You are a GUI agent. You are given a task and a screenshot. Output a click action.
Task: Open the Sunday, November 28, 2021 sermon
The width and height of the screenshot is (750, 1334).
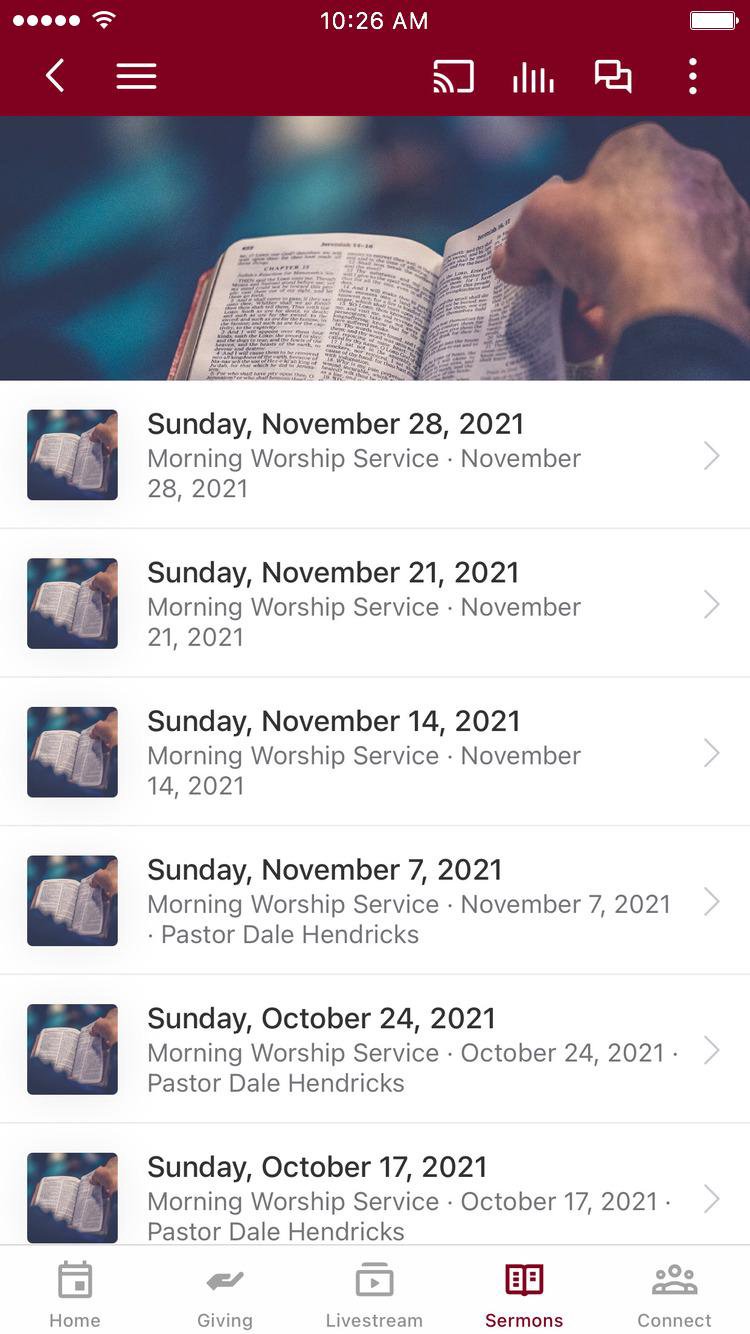pos(375,455)
